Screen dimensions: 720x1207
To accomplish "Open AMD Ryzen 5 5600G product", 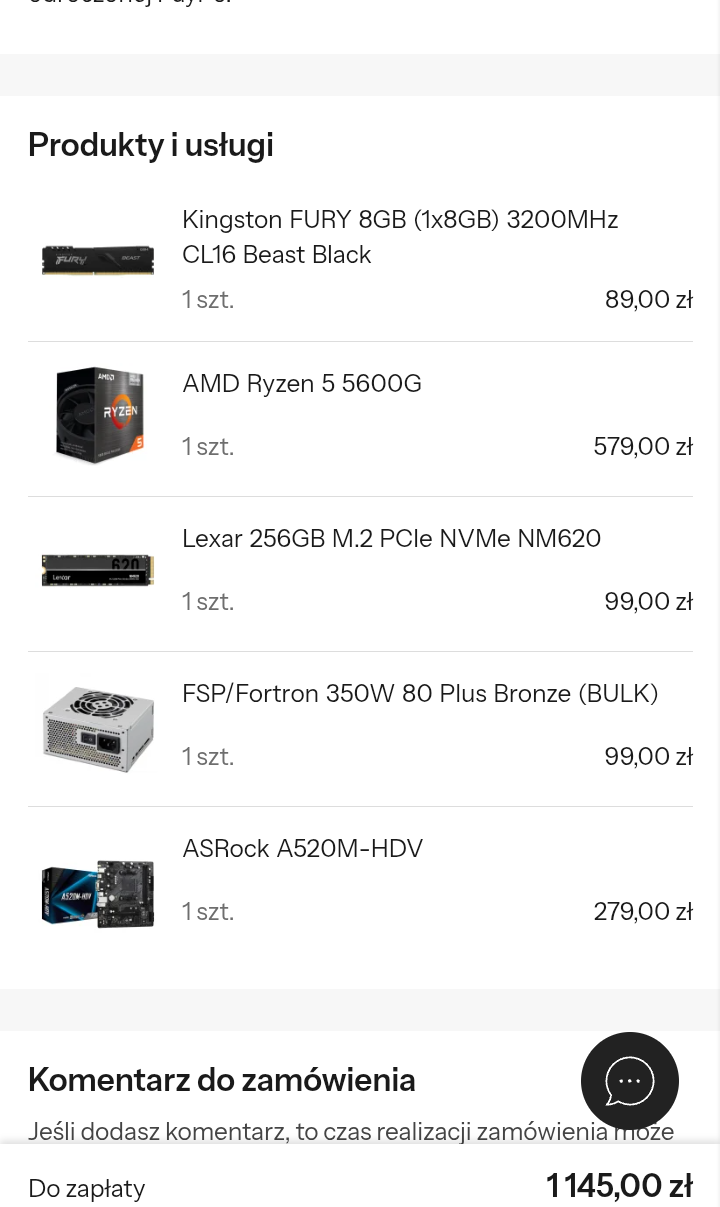I will [301, 383].
